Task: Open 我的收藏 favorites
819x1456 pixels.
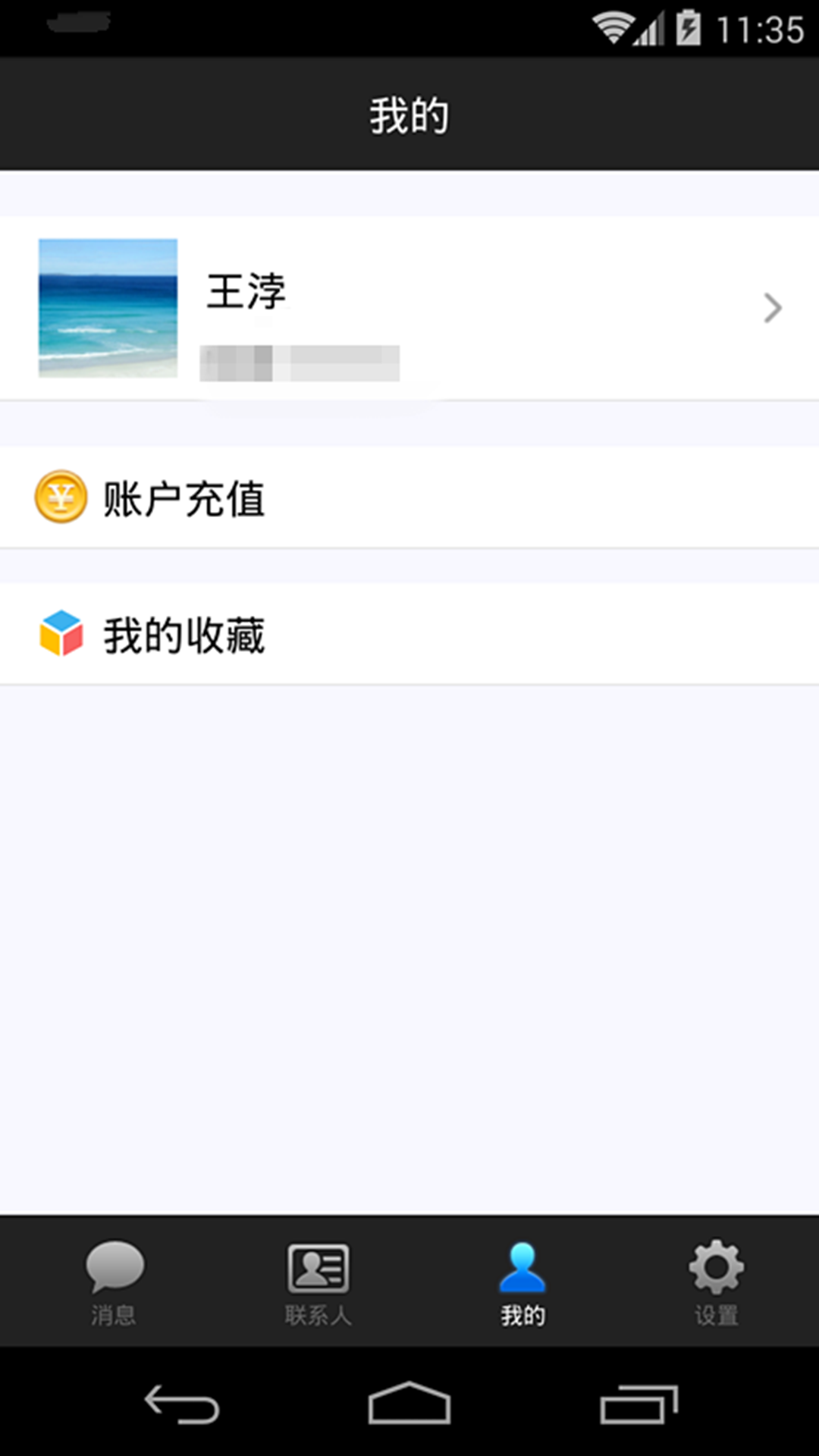Action: (409, 635)
